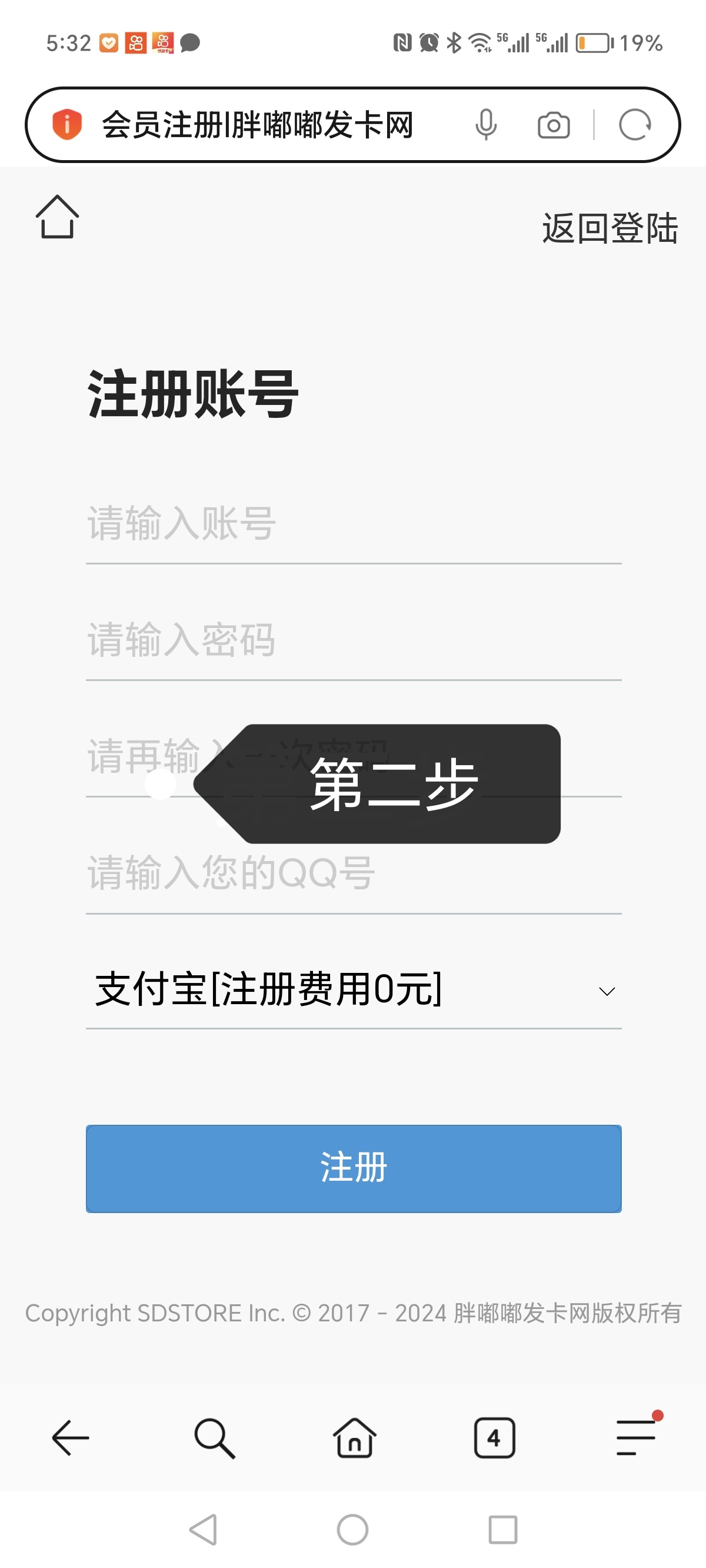Go to the browser home page
The height and width of the screenshot is (1568, 706).
(x=354, y=1438)
